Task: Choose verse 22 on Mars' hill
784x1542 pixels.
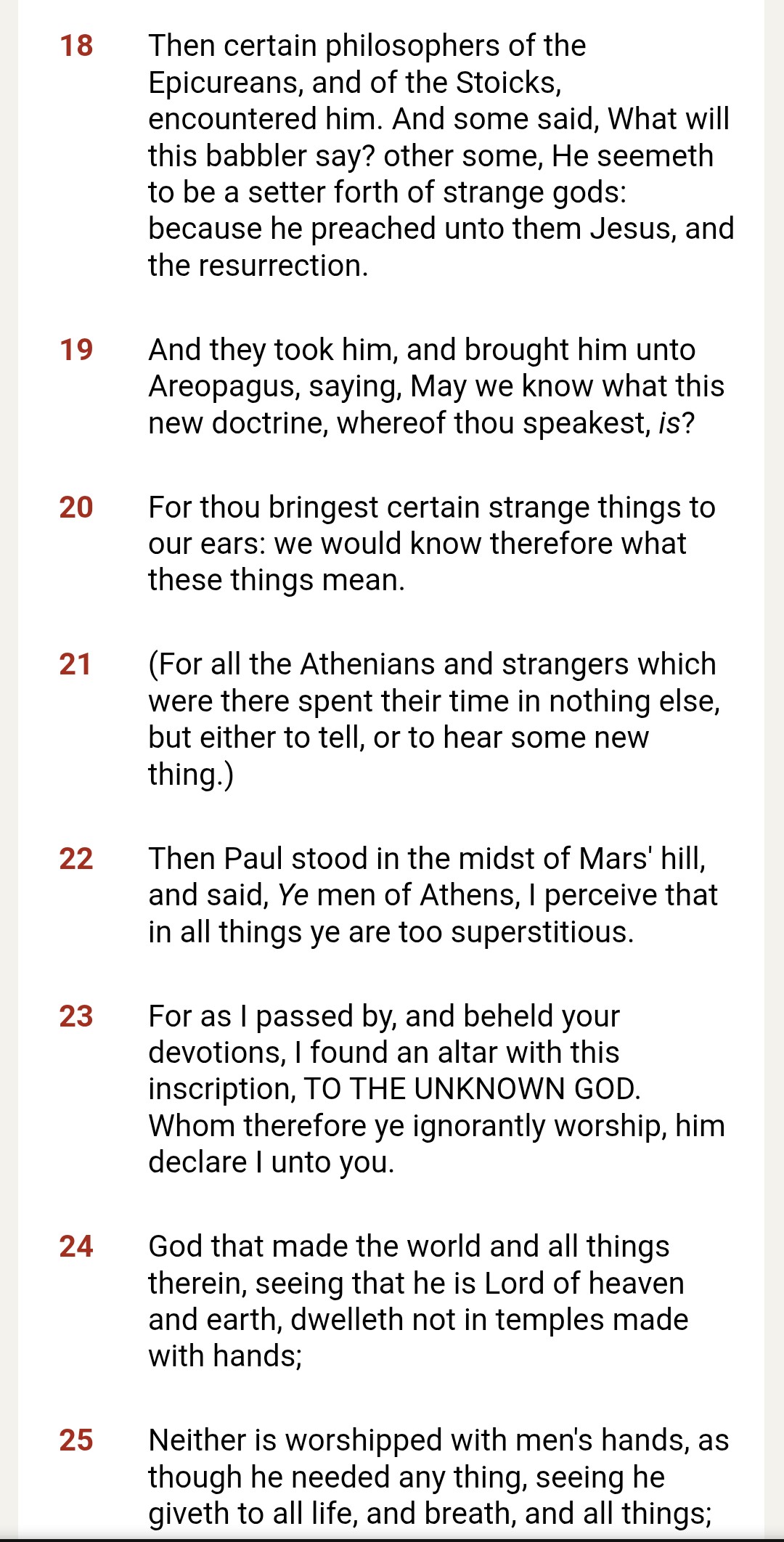Action: click(x=433, y=895)
